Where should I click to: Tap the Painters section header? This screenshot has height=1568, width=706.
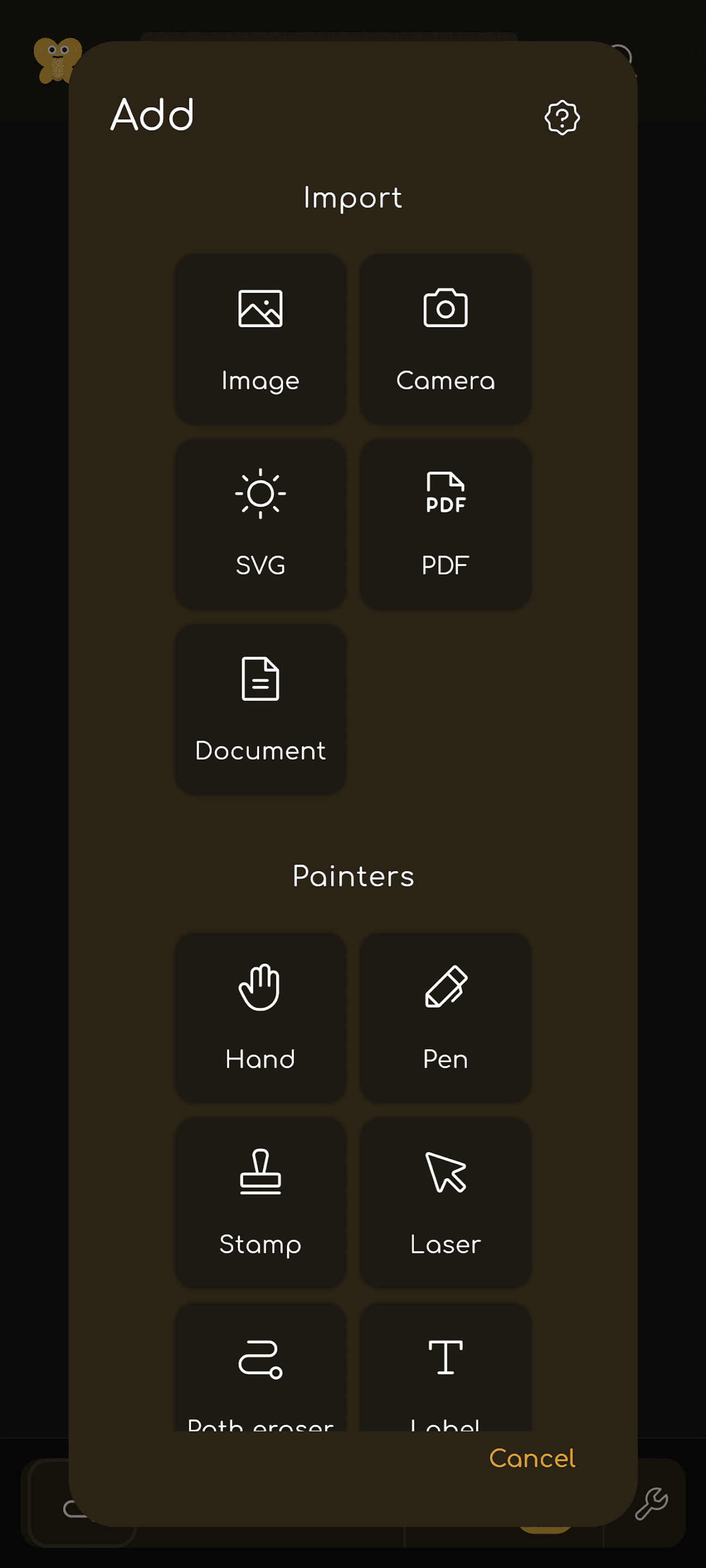[x=353, y=877]
